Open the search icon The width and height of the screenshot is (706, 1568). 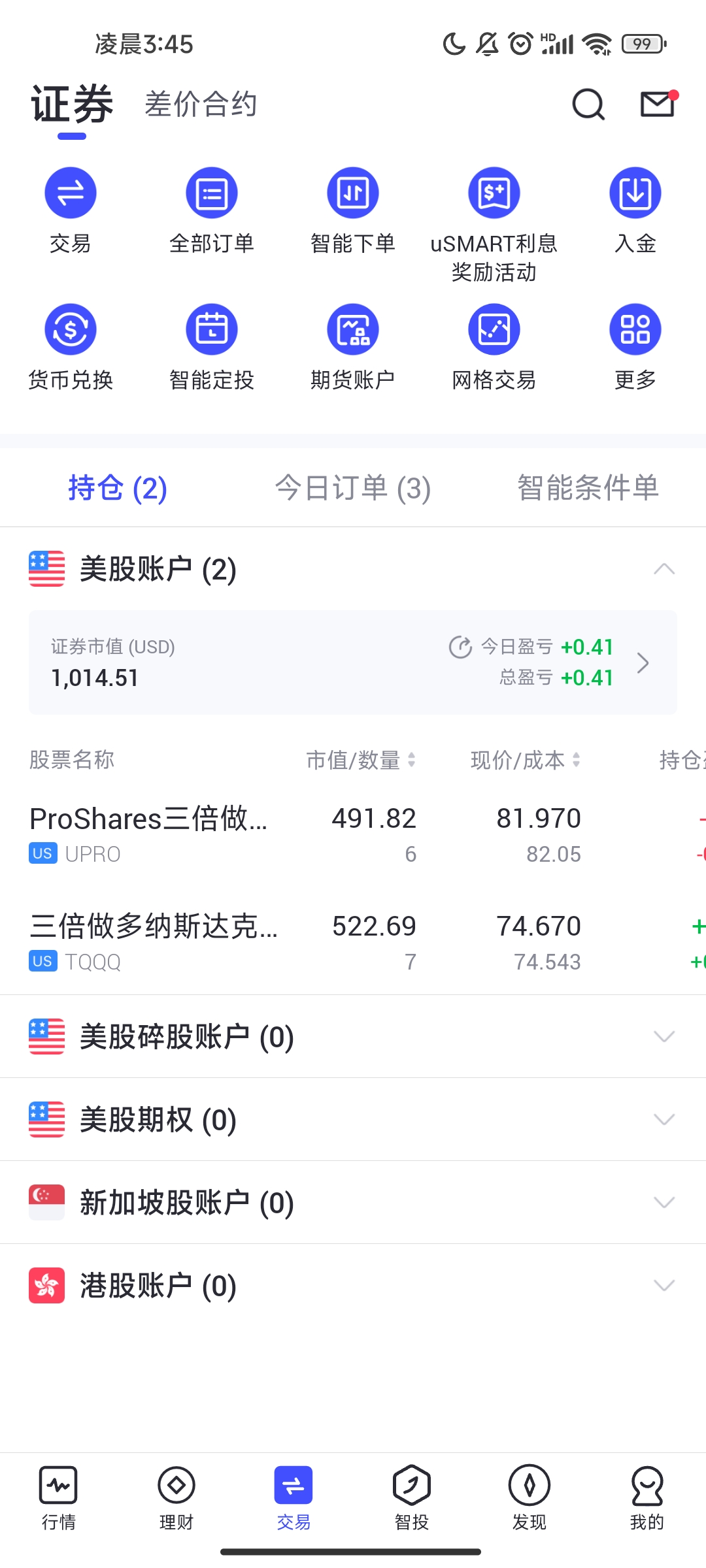tap(588, 105)
